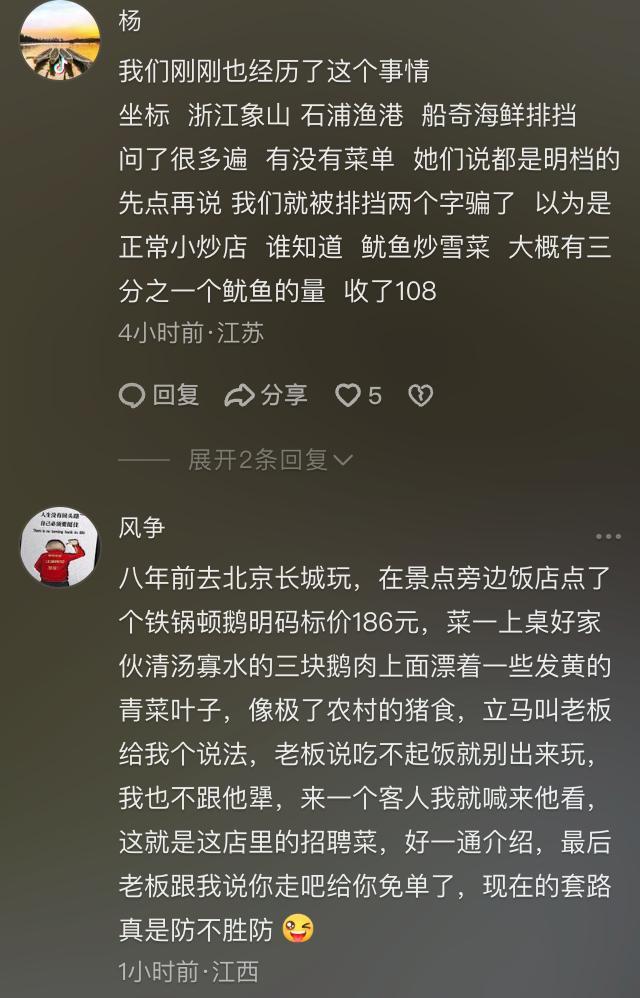Open 风争's profile avatar

point(60,549)
